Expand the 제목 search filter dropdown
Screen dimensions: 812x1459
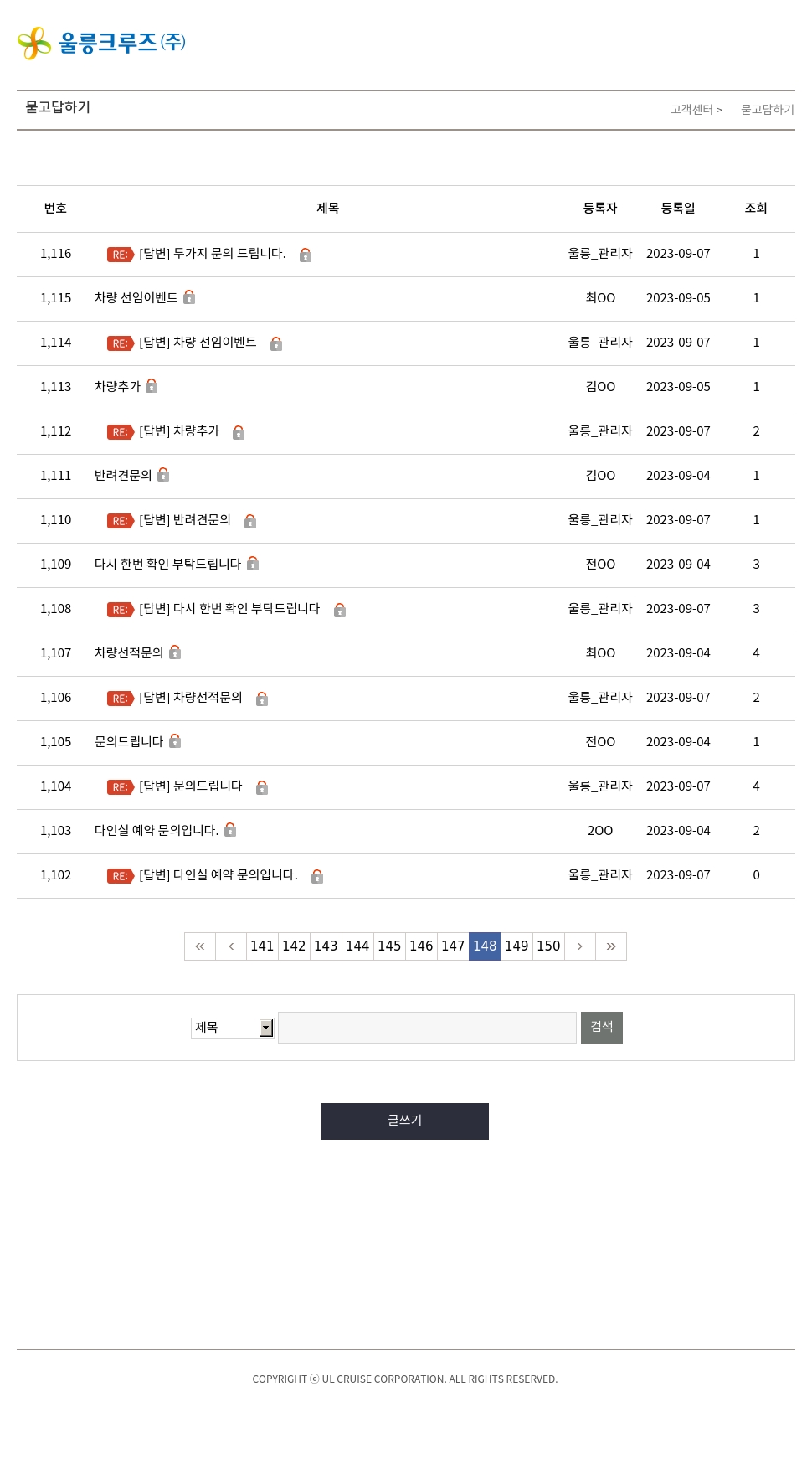(233, 1028)
